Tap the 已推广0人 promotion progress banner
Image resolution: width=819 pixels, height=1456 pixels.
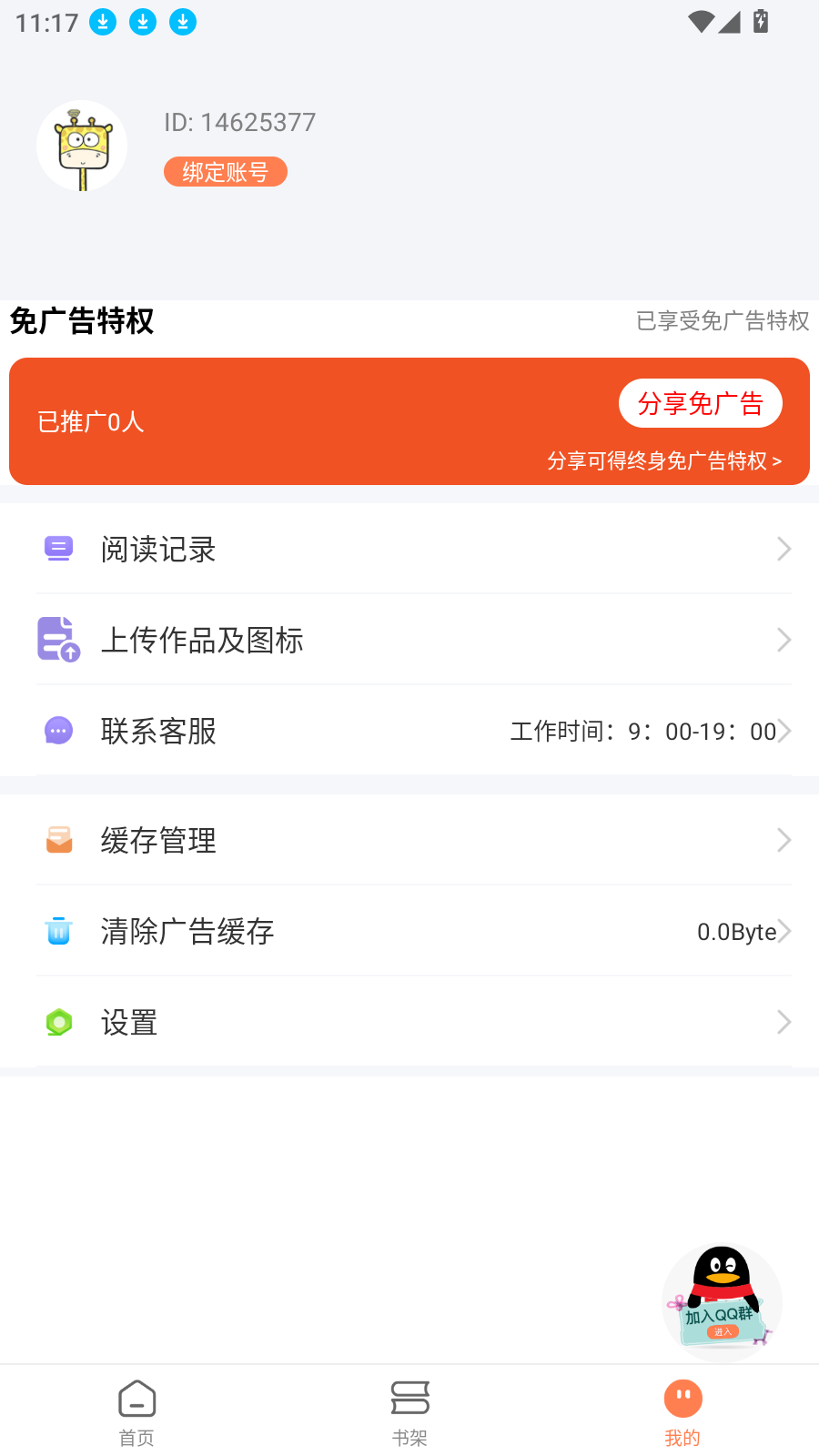pyautogui.click(x=91, y=421)
